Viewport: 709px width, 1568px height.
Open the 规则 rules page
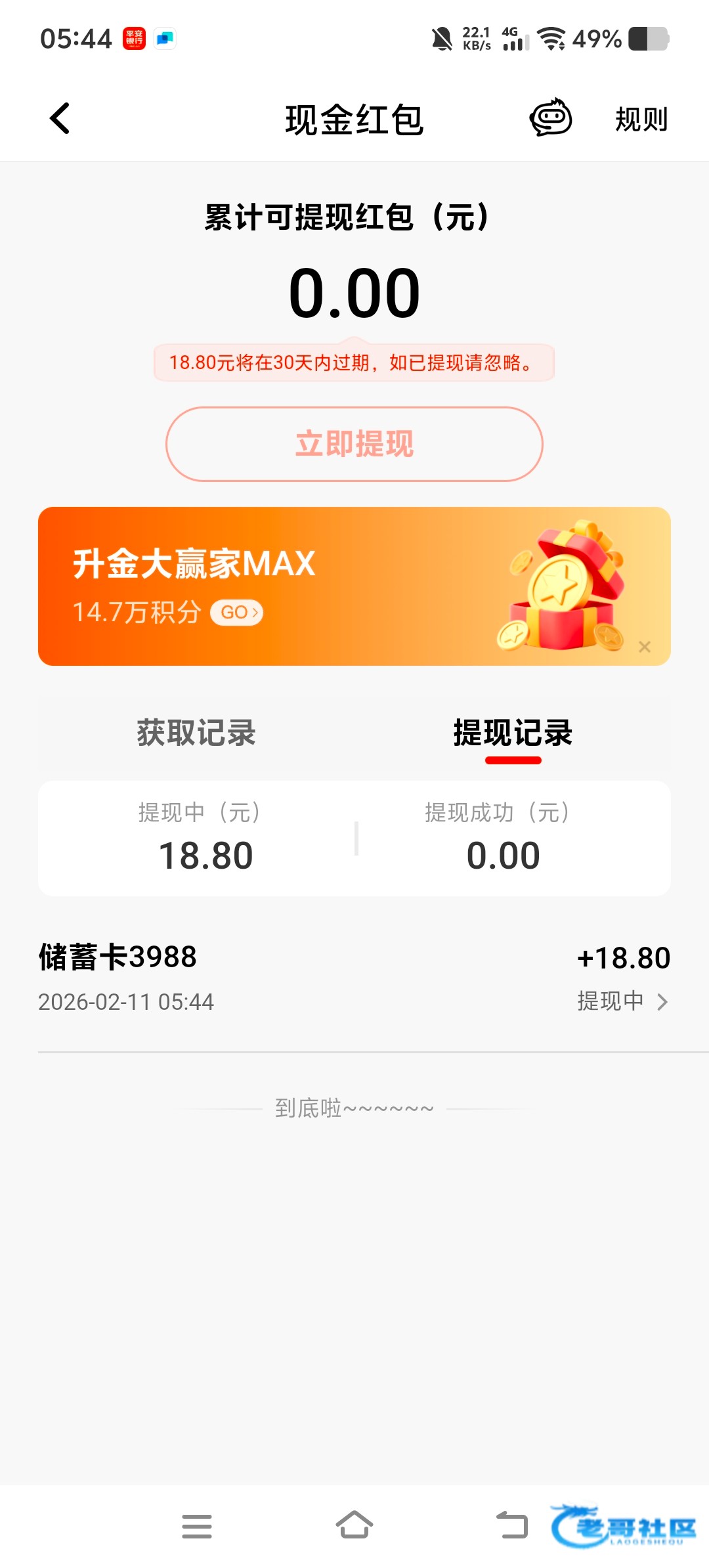click(x=641, y=120)
